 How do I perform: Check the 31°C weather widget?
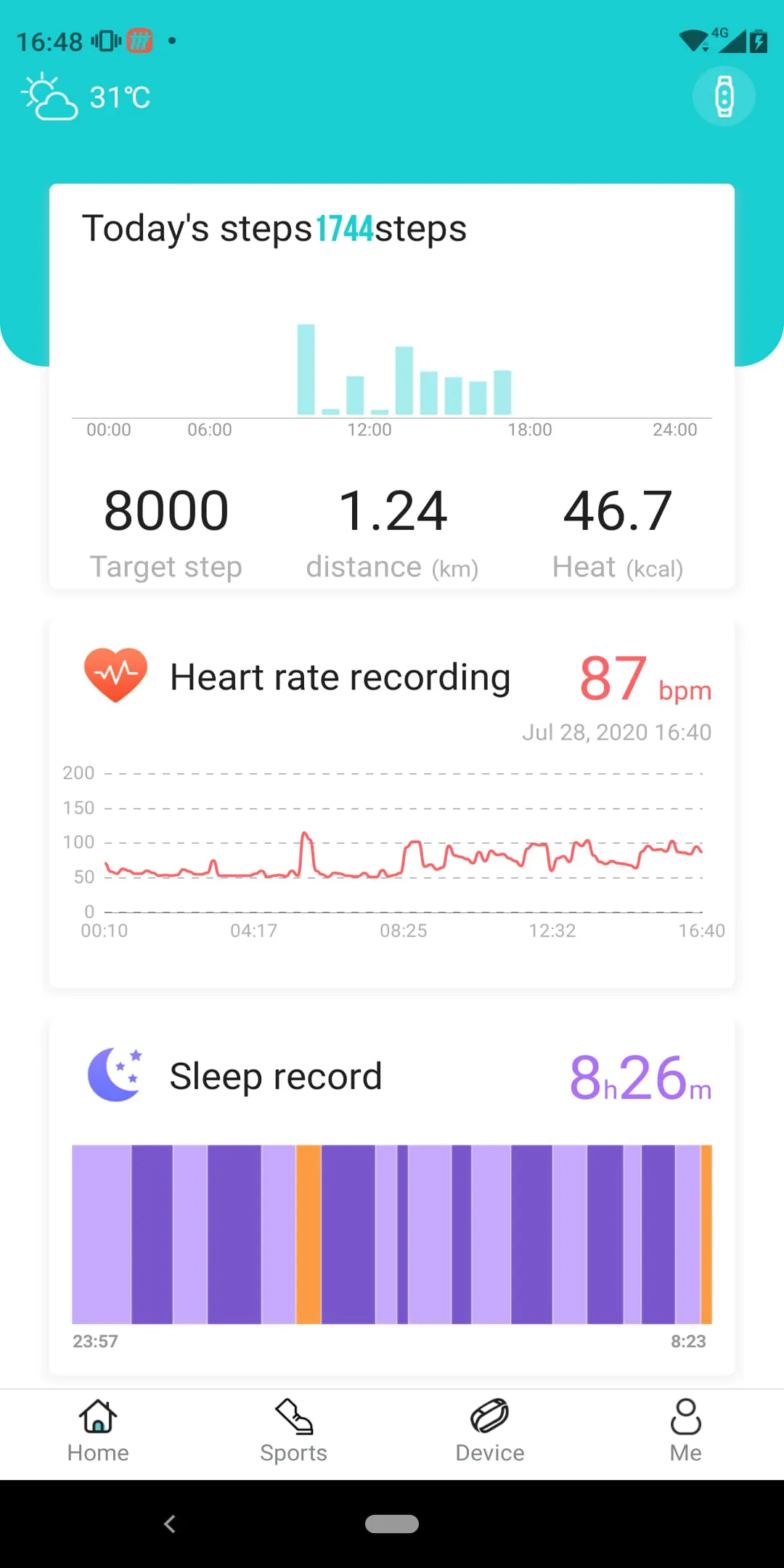(86, 97)
